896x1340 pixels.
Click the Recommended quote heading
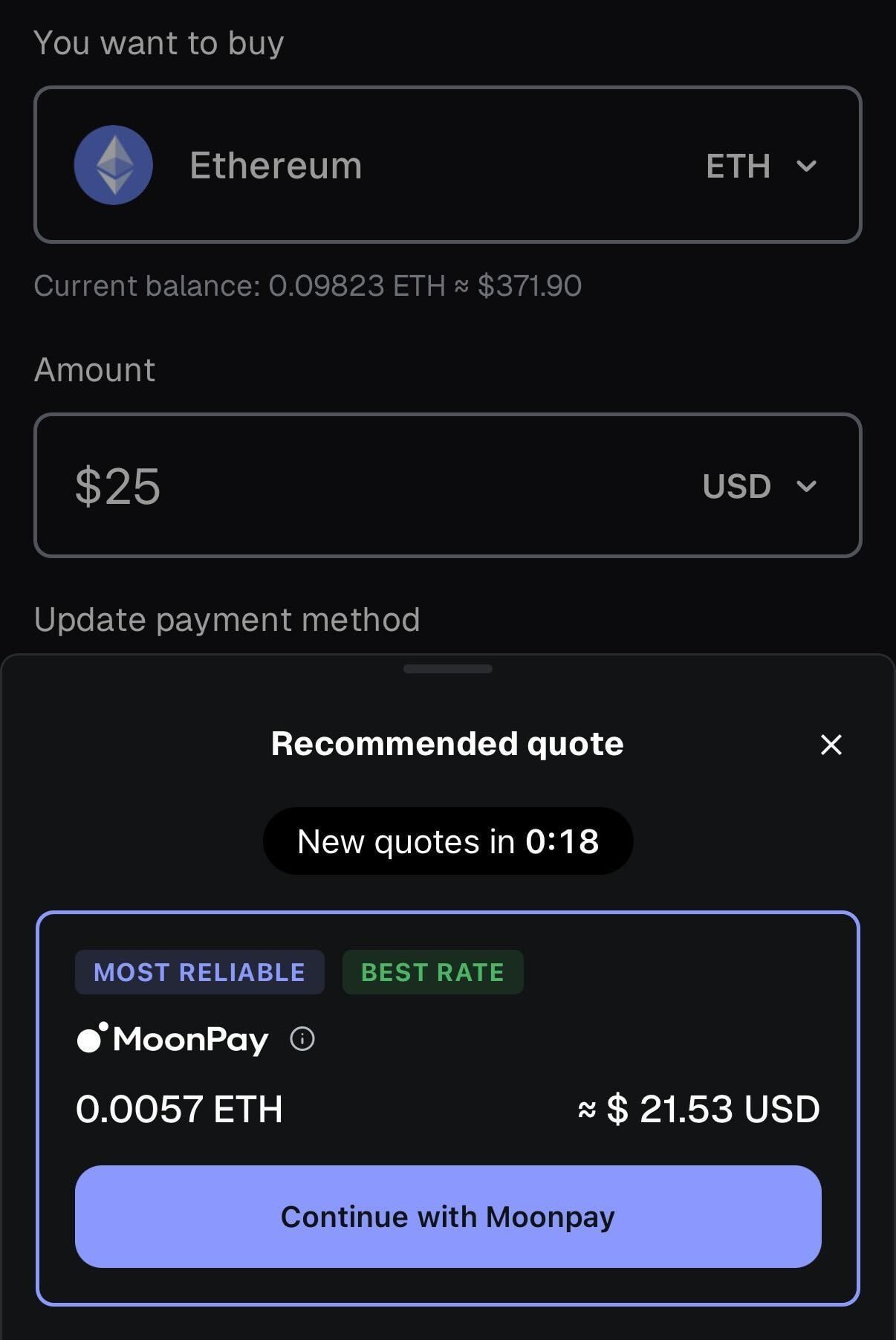pos(447,743)
